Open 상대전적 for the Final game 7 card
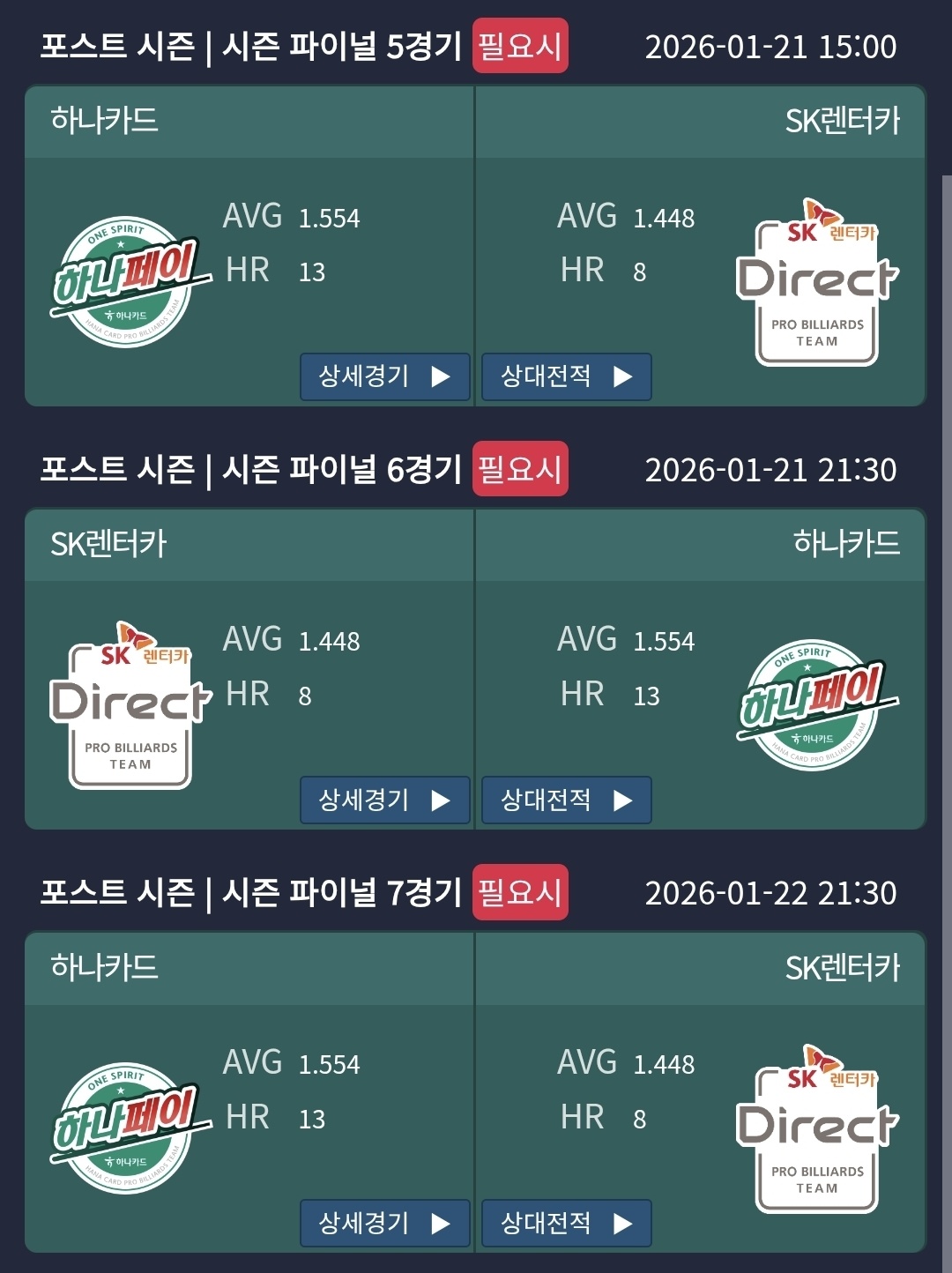Image resolution: width=952 pixels, height=1273 pixels. (x=567, y=1223)
